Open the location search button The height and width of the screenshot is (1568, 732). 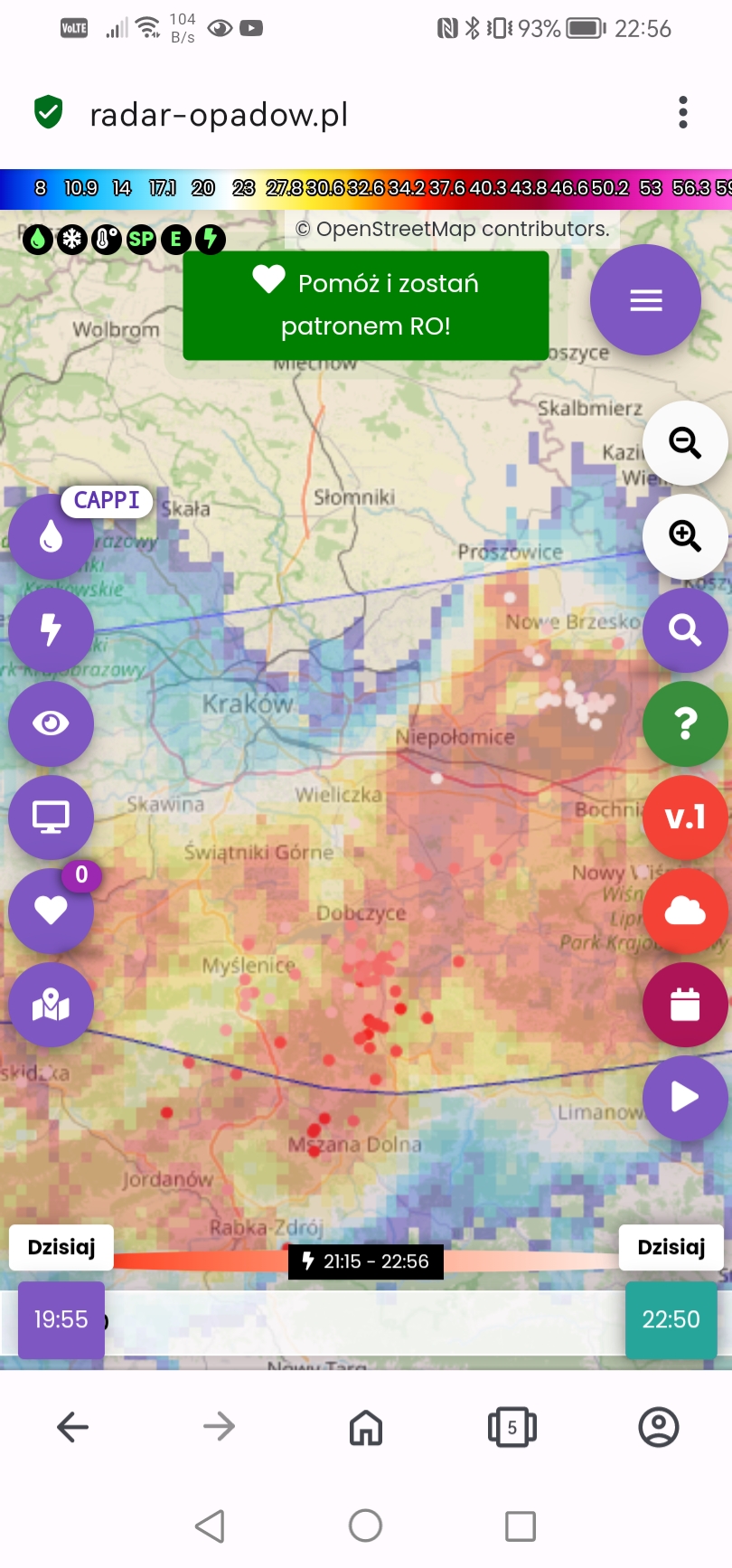click(684, 629)
